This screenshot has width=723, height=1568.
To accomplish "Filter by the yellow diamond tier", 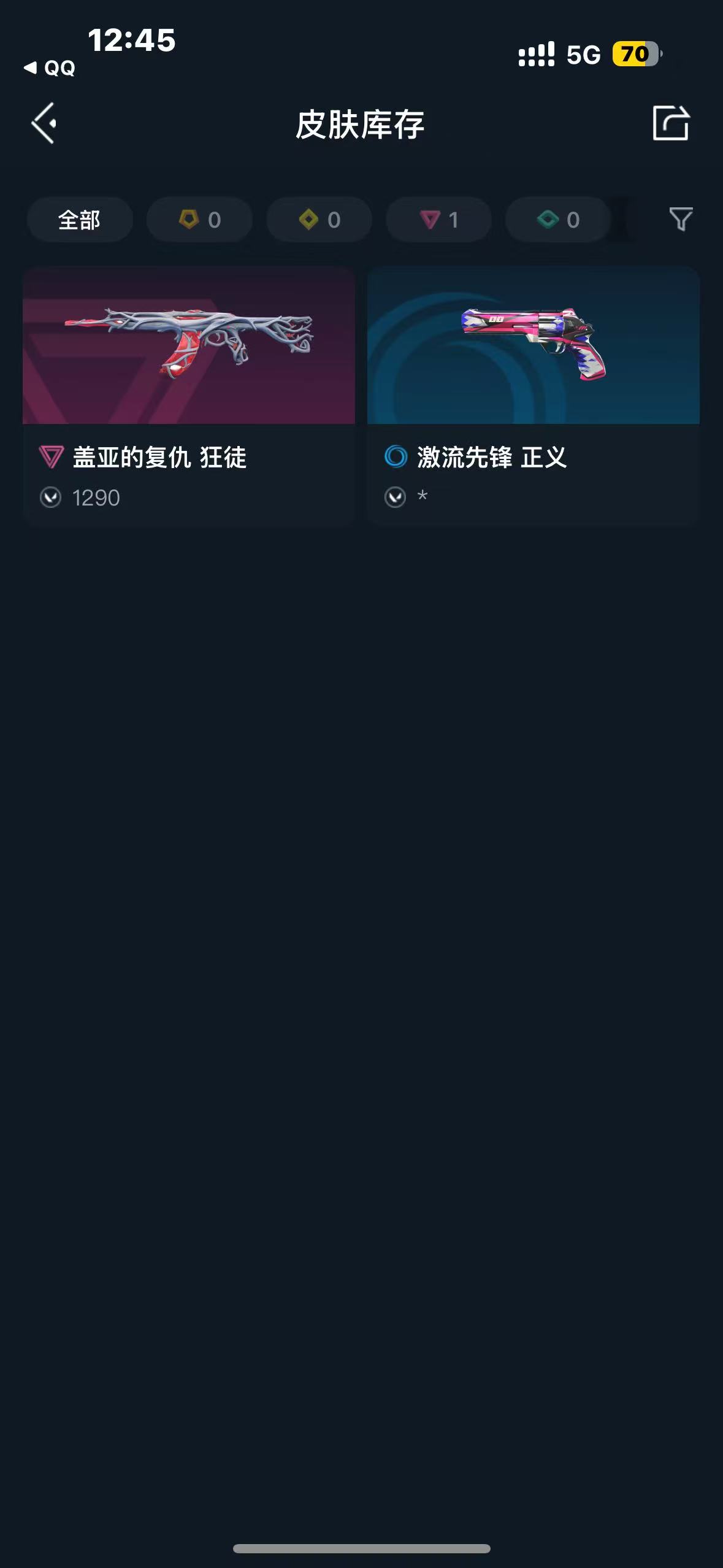I will (x=319, y=220).
